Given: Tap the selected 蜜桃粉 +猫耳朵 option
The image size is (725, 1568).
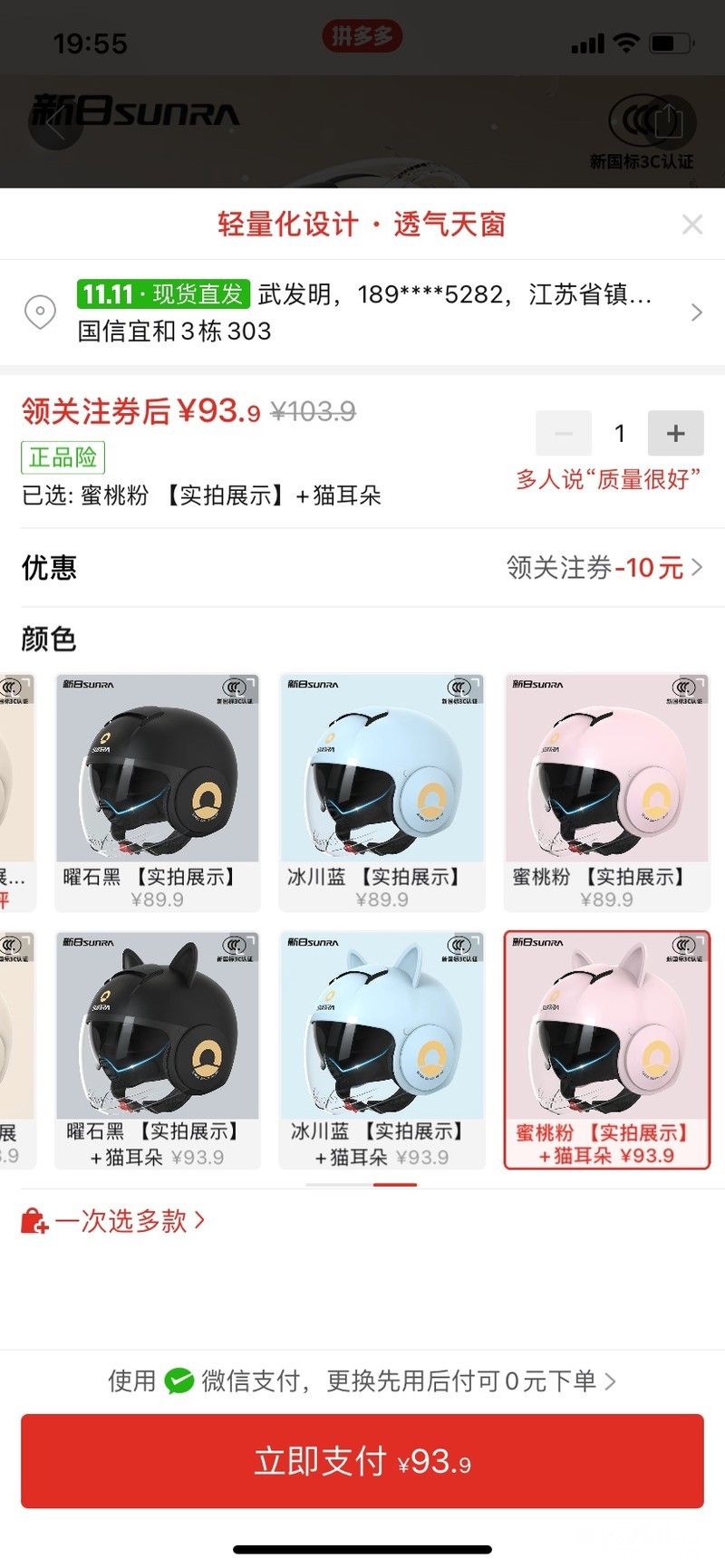Looking at the screenshot, I should click(606, 1050).
